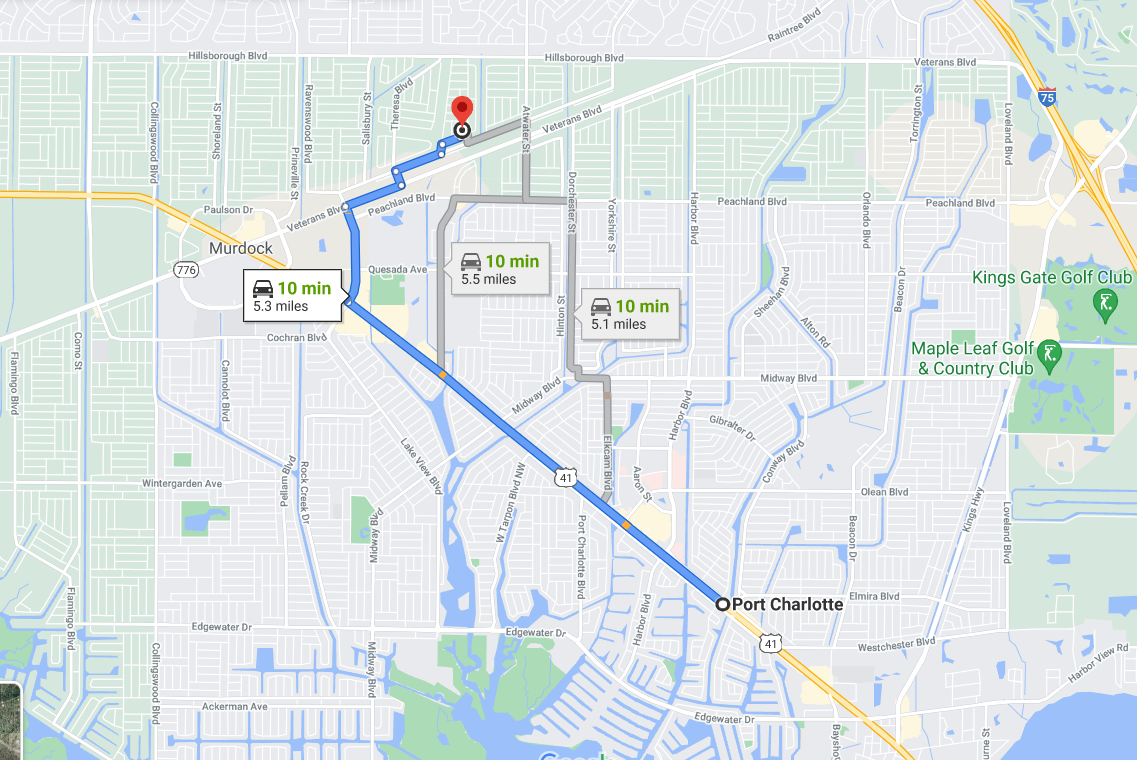Open Kings Gate Golf Club place marker
The height and width of the screenshot is (760, 1137).
point(1105,303)
